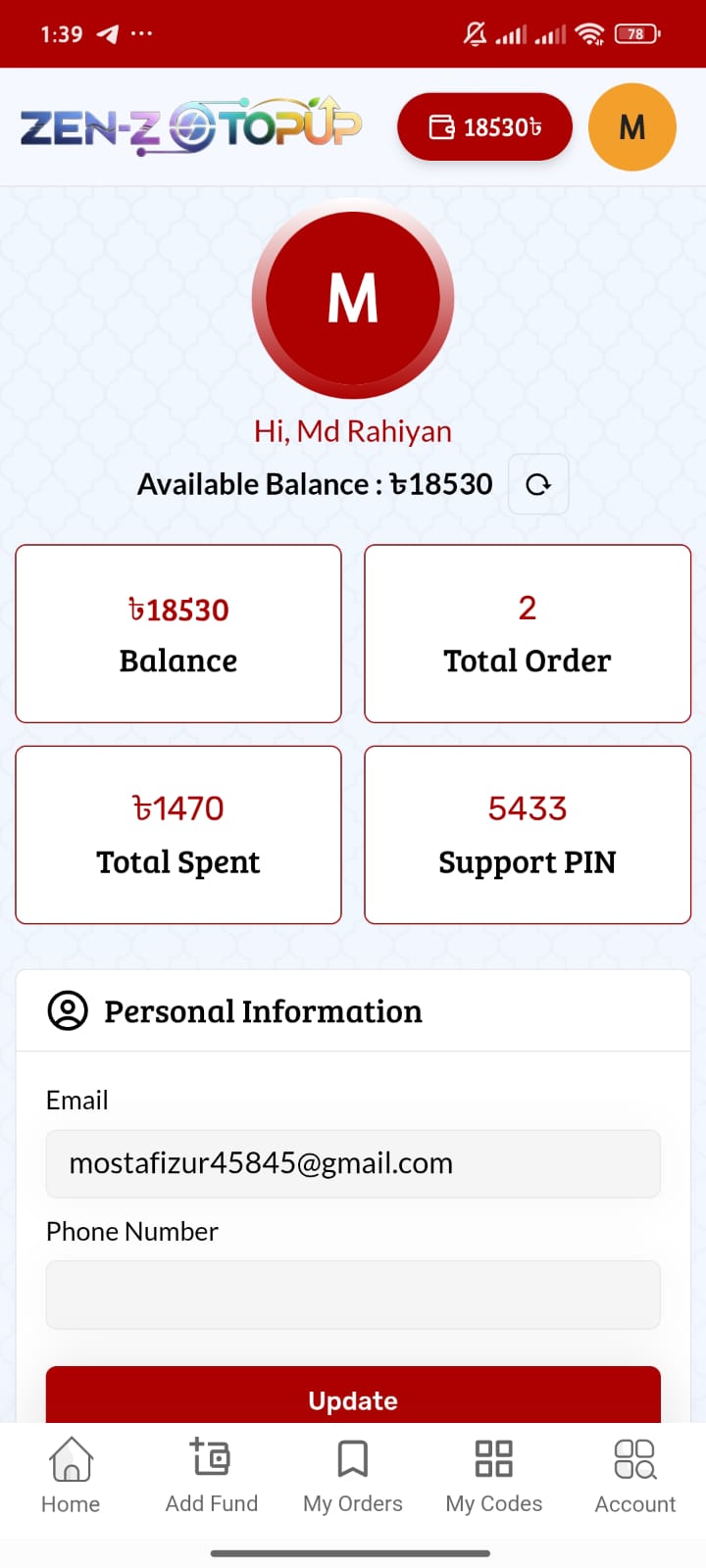Open the Total Order card

528,634
